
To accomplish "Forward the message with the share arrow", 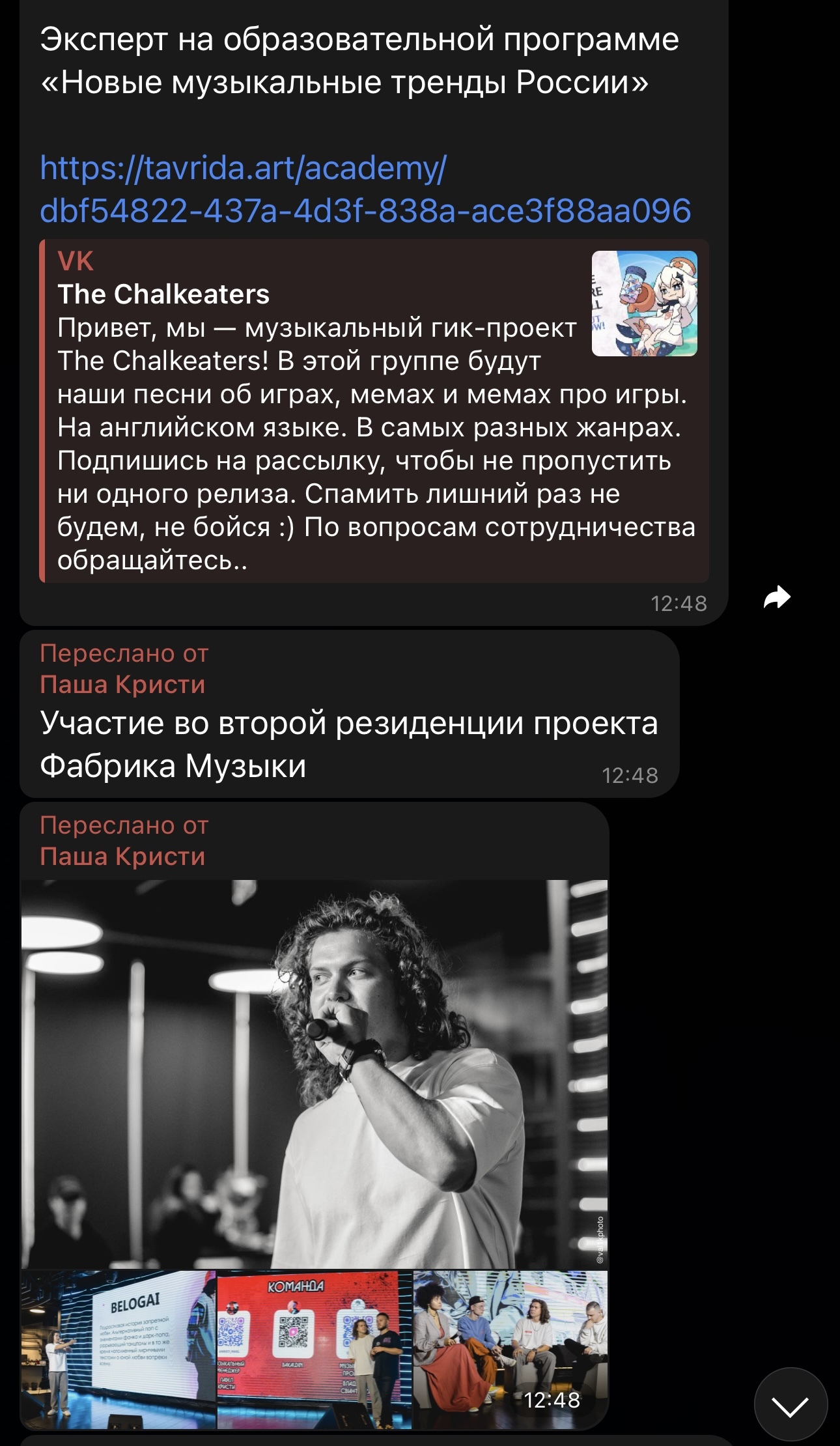I will 777,597.
